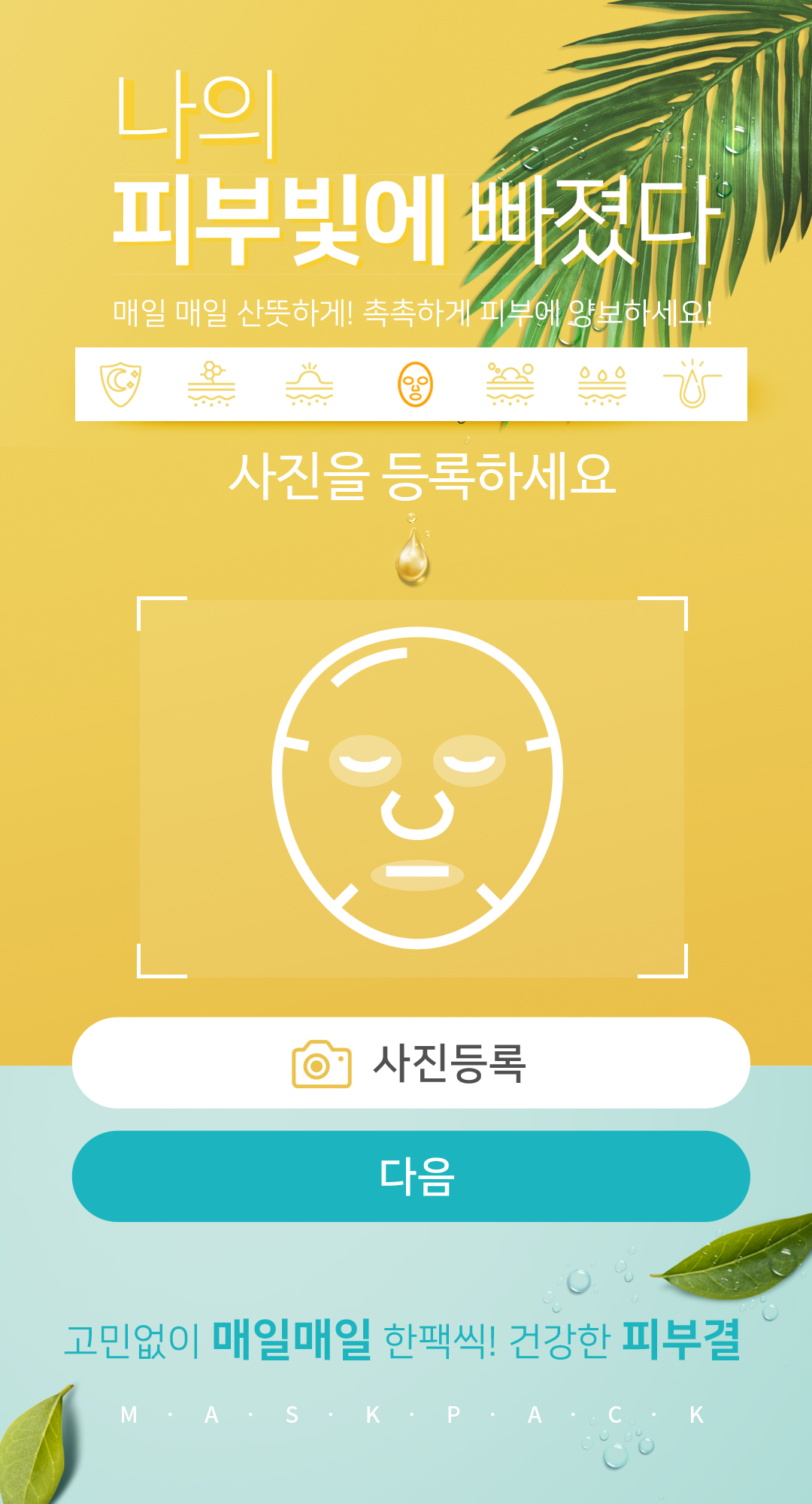Select the shield and moon icon
The width and height of the screenshot is (812, 1504).
(x=120, y=384)
